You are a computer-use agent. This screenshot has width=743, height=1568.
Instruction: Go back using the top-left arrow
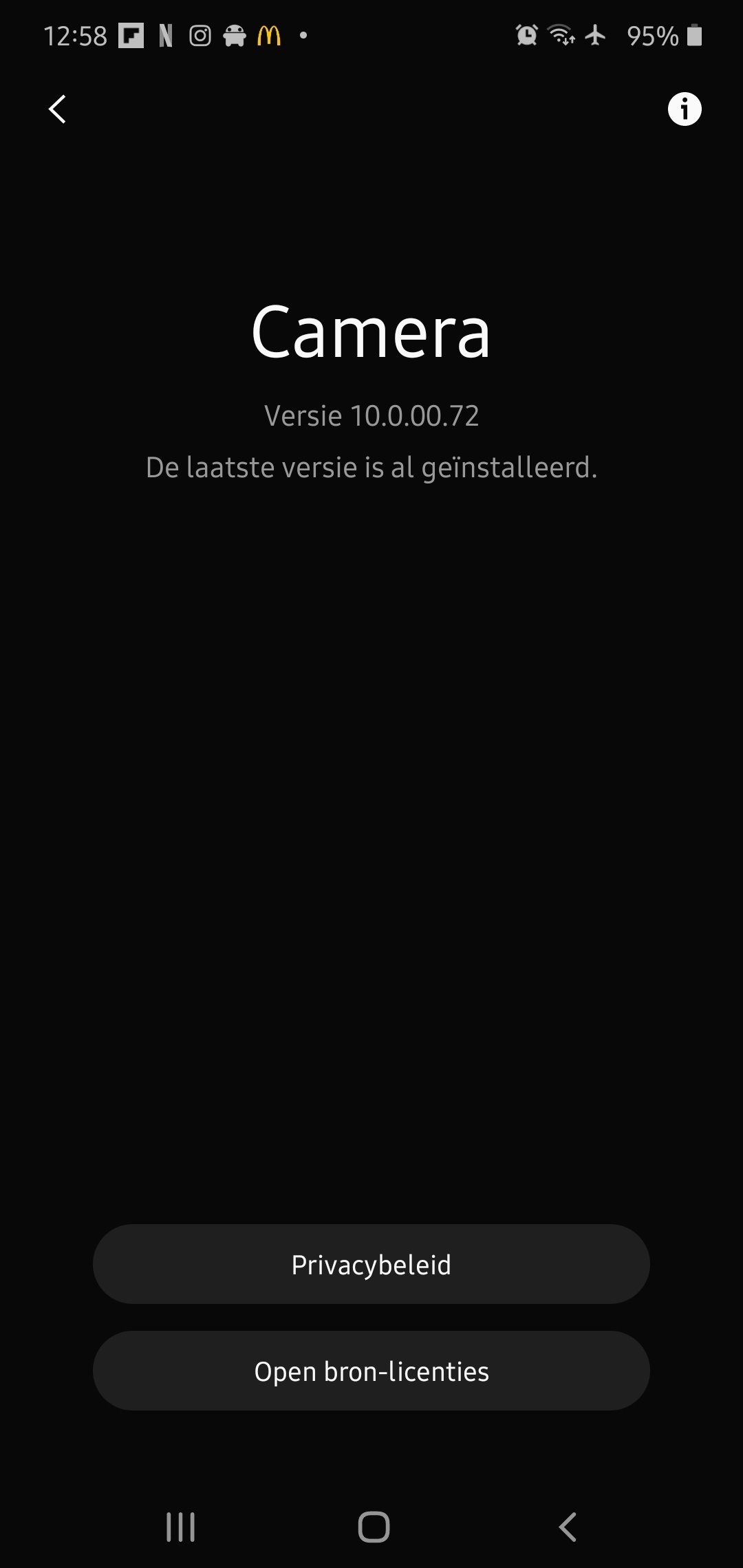[58, 109]
